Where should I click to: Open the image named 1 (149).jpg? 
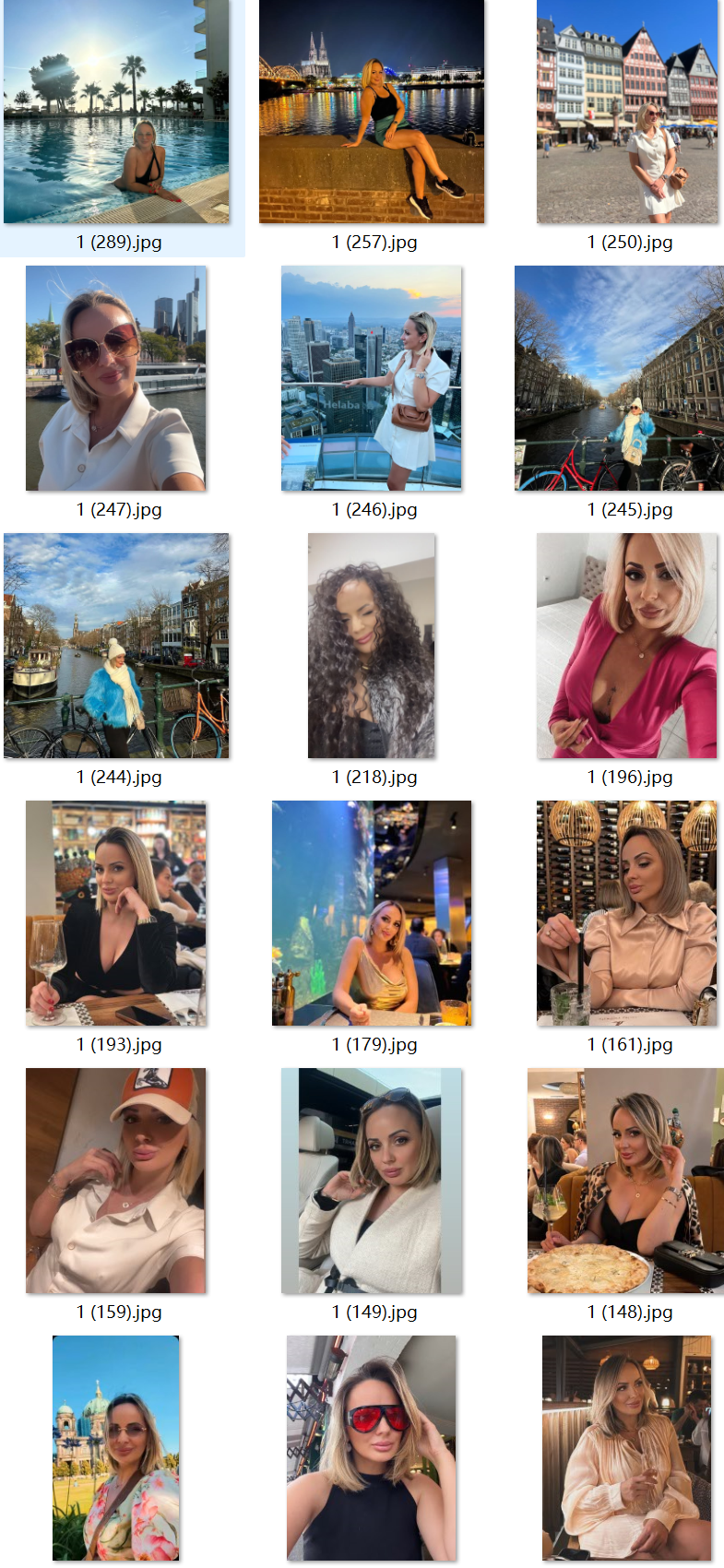pyautogui.click(x=372, y=1181)
